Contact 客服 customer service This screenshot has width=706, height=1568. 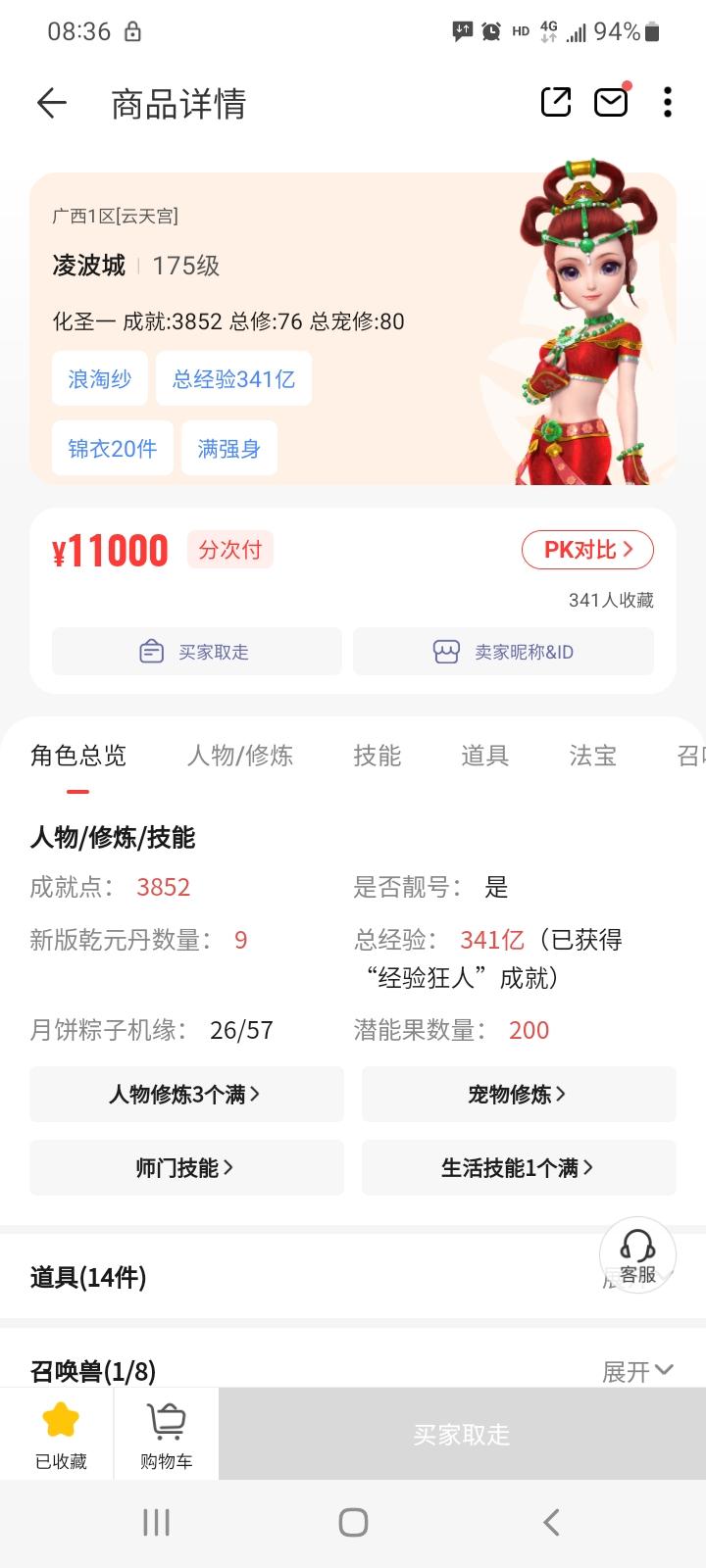coord(637,1255)
